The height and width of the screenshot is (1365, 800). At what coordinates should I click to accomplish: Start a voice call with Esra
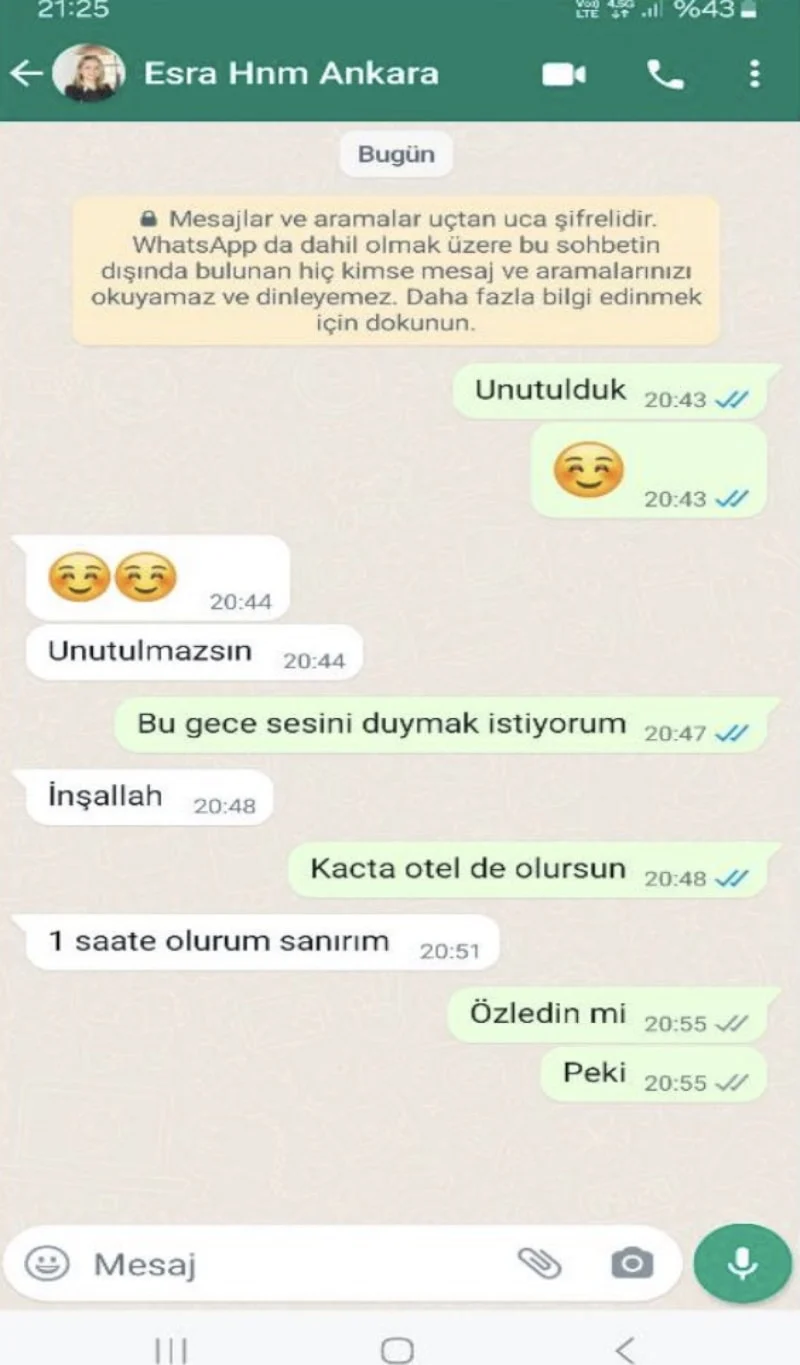pyautogui.click(x=665, y=74)
